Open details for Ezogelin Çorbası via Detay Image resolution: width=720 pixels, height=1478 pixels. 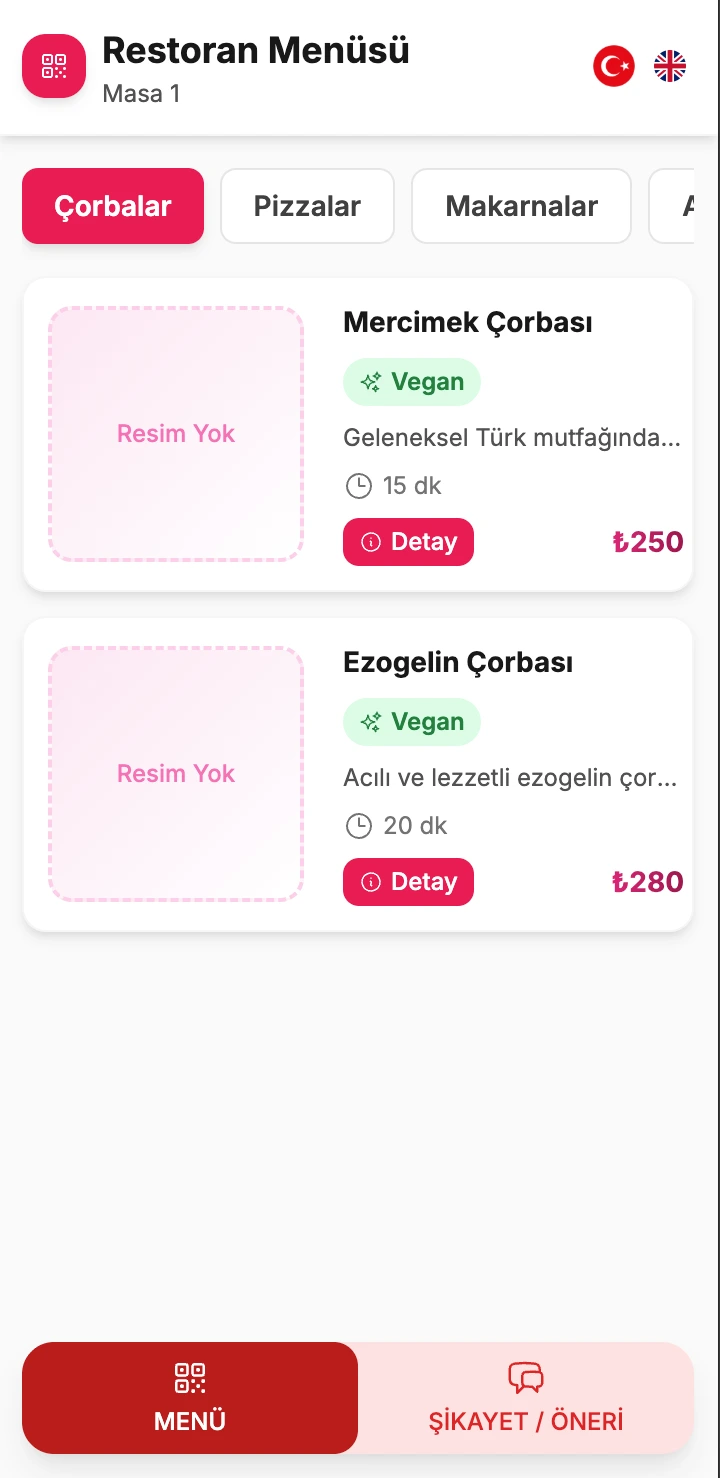pos(408,881)
